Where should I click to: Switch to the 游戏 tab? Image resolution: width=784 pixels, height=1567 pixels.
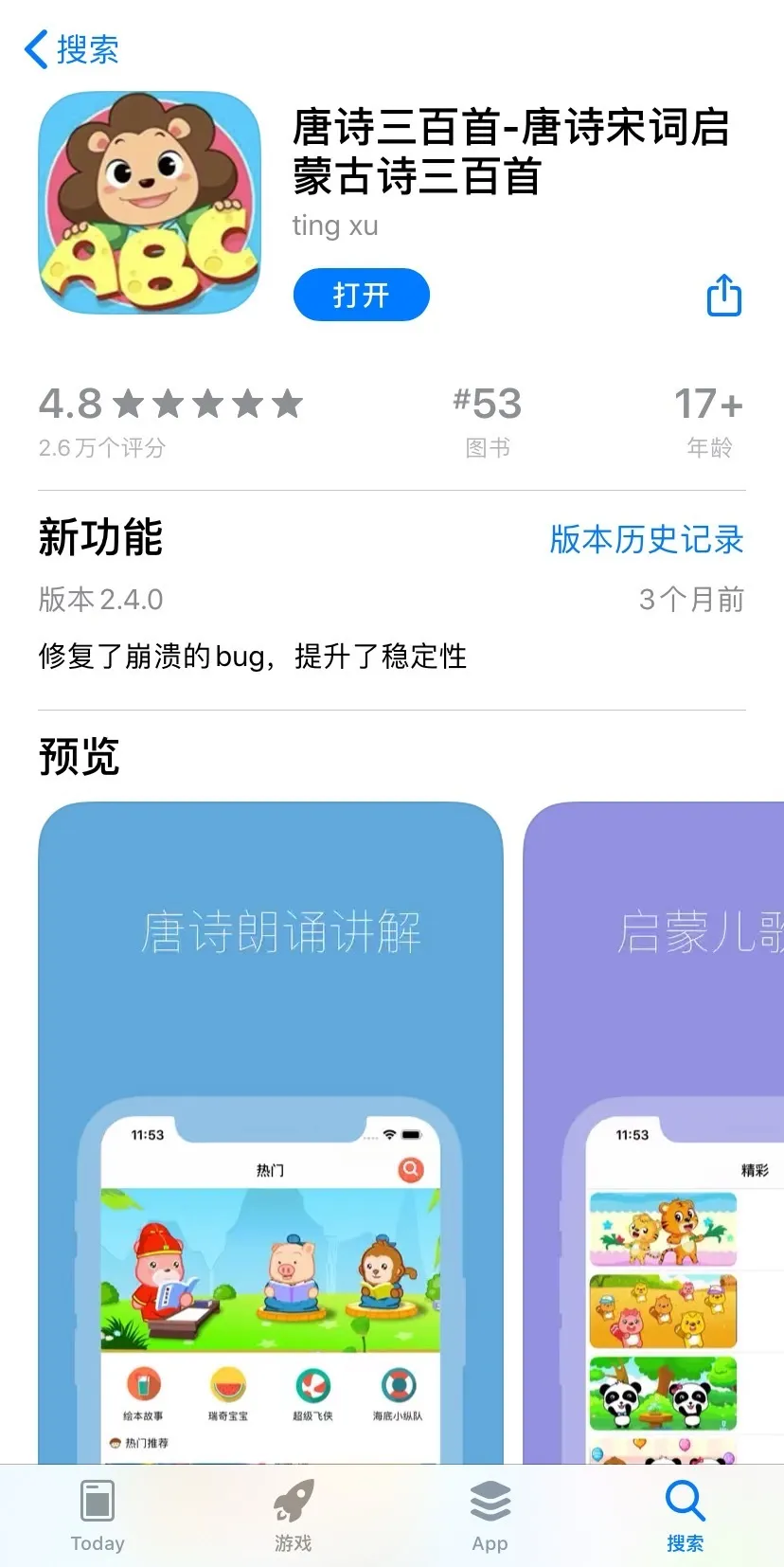[x=294, y=1516]
